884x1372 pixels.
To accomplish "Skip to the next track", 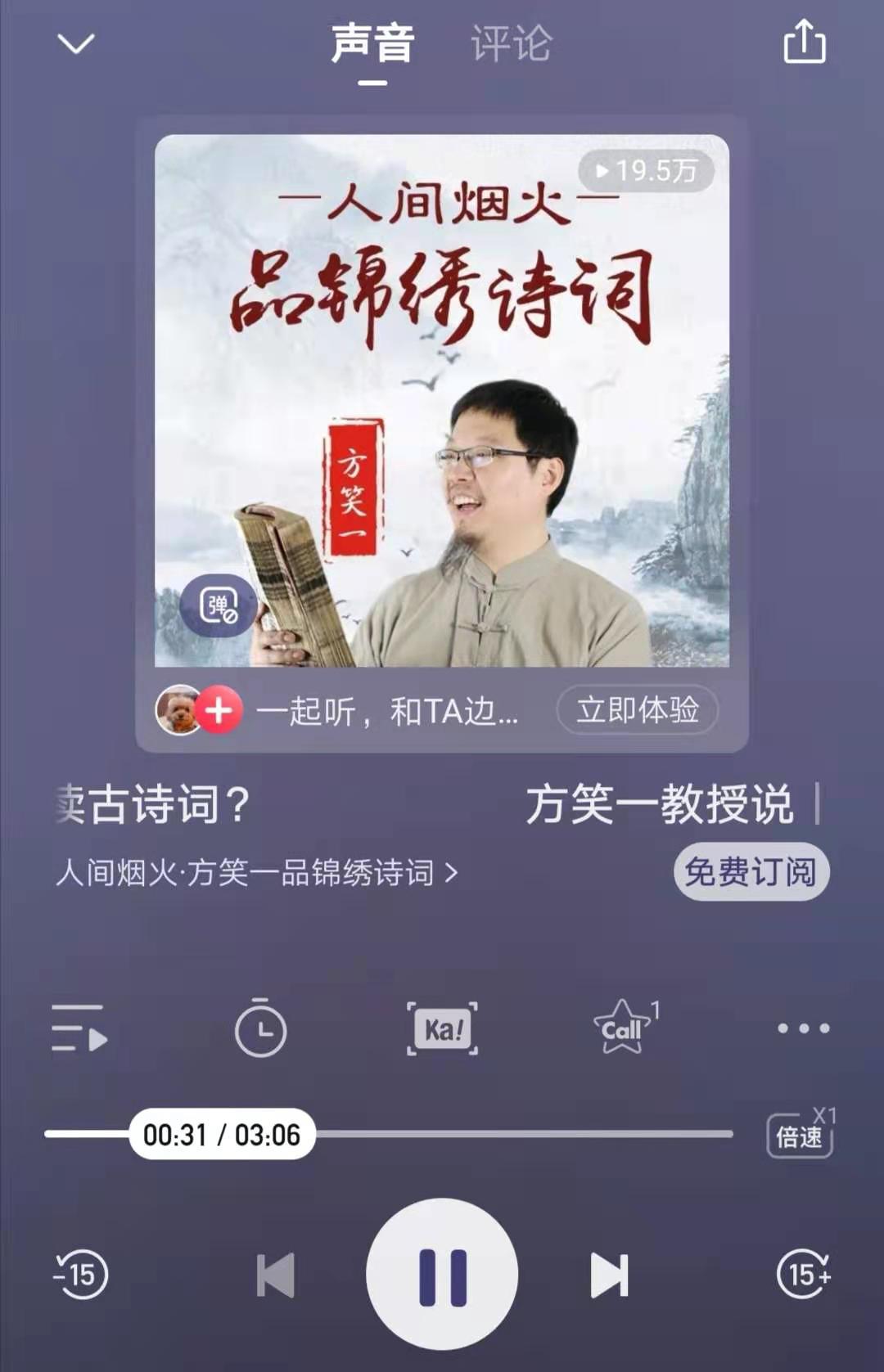I will point(610,1275).
